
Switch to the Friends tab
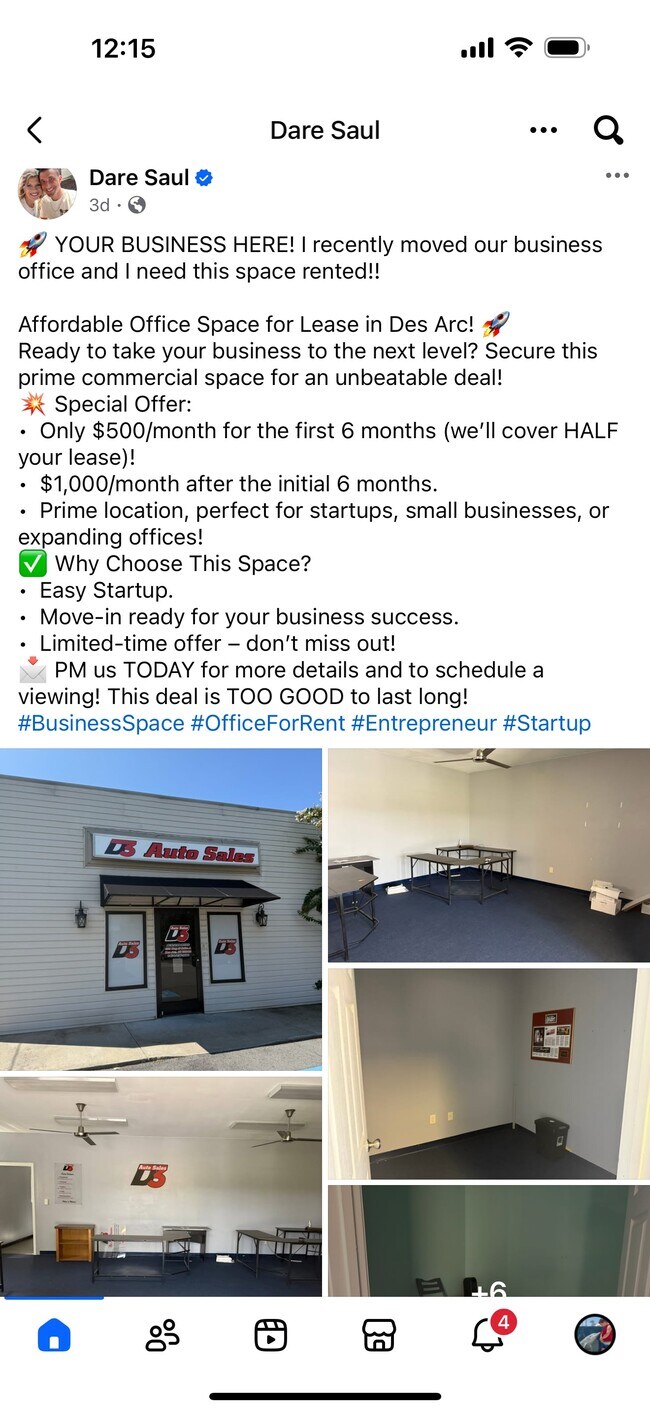tap(162, 1335)
